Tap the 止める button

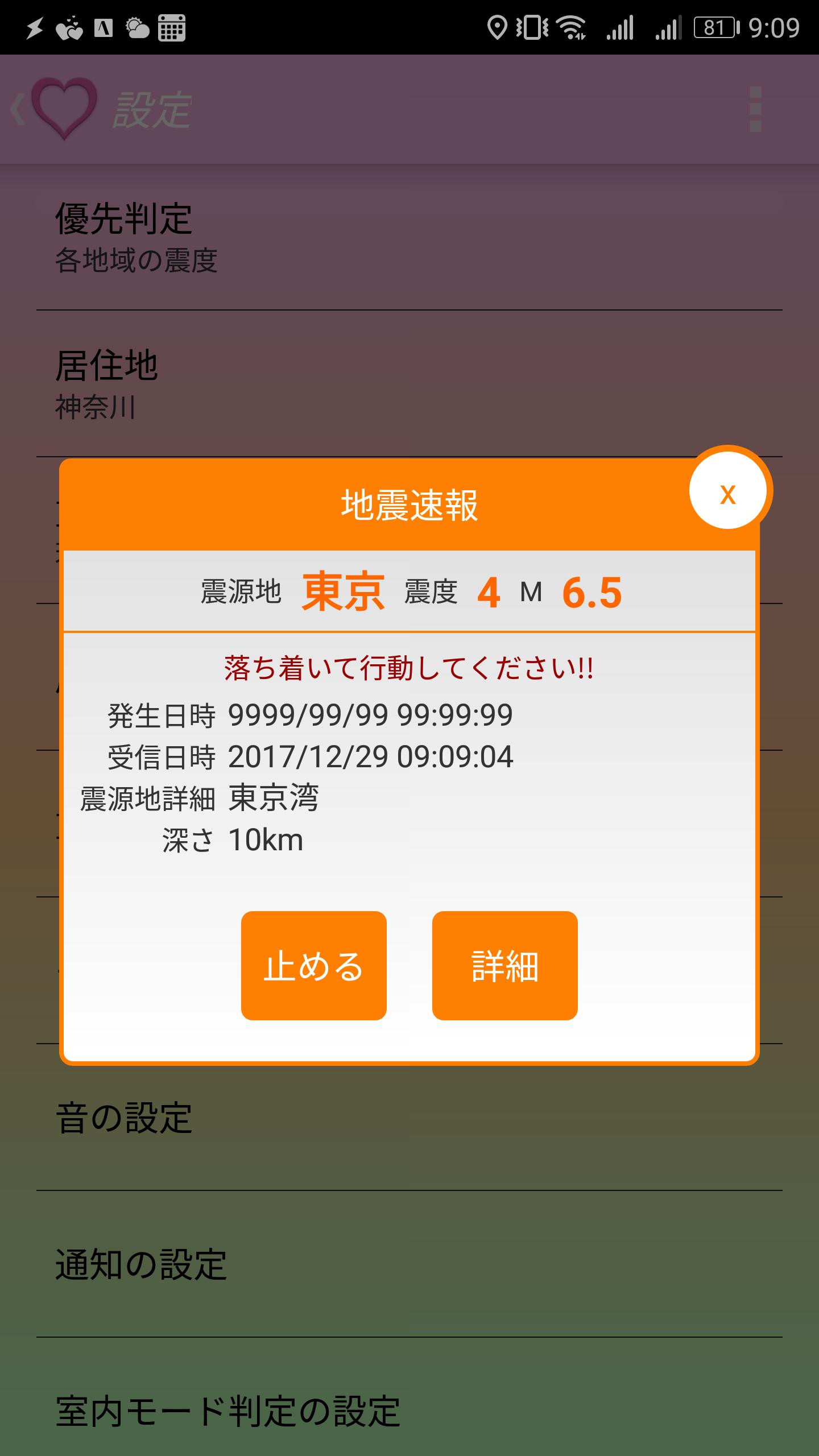[313, 966]
